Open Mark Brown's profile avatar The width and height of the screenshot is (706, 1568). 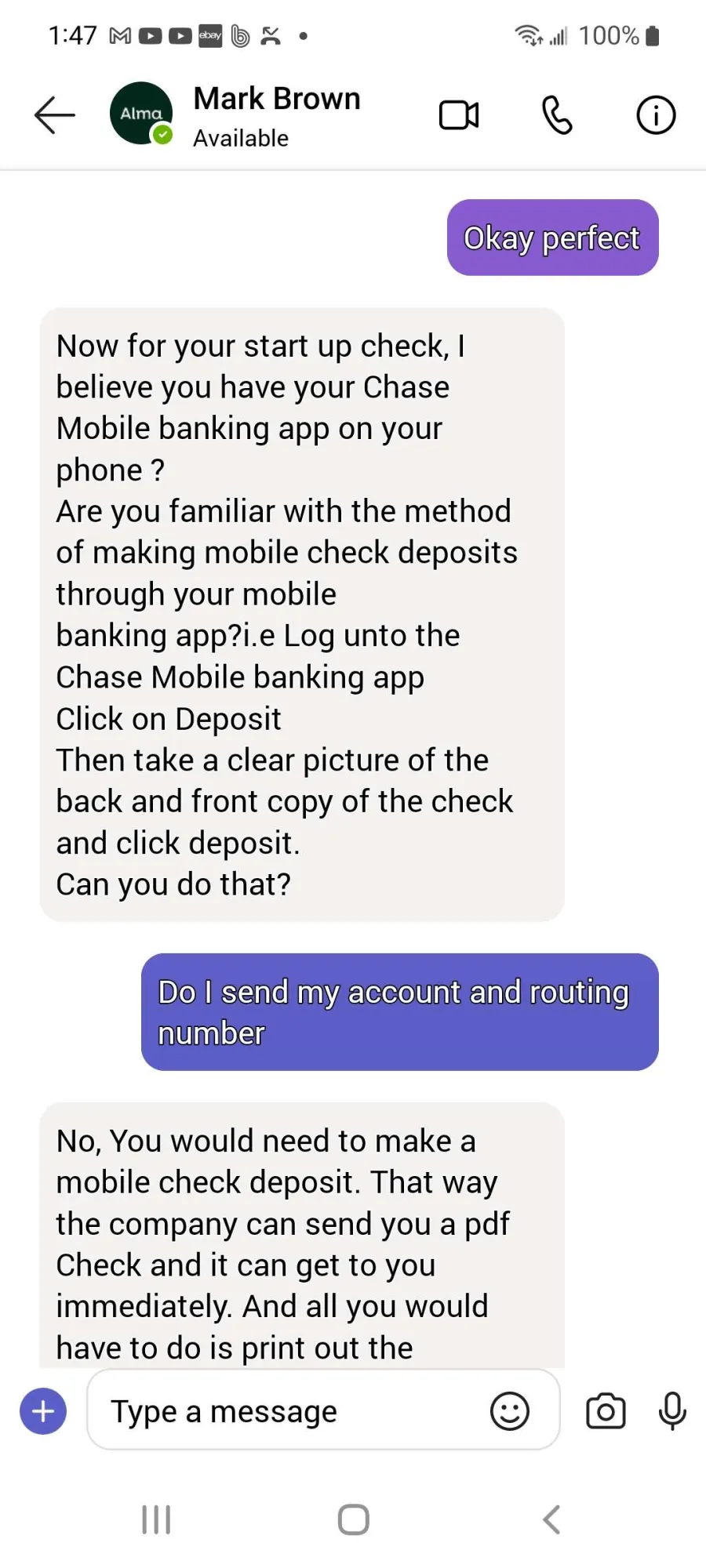(x=141, y=114)
